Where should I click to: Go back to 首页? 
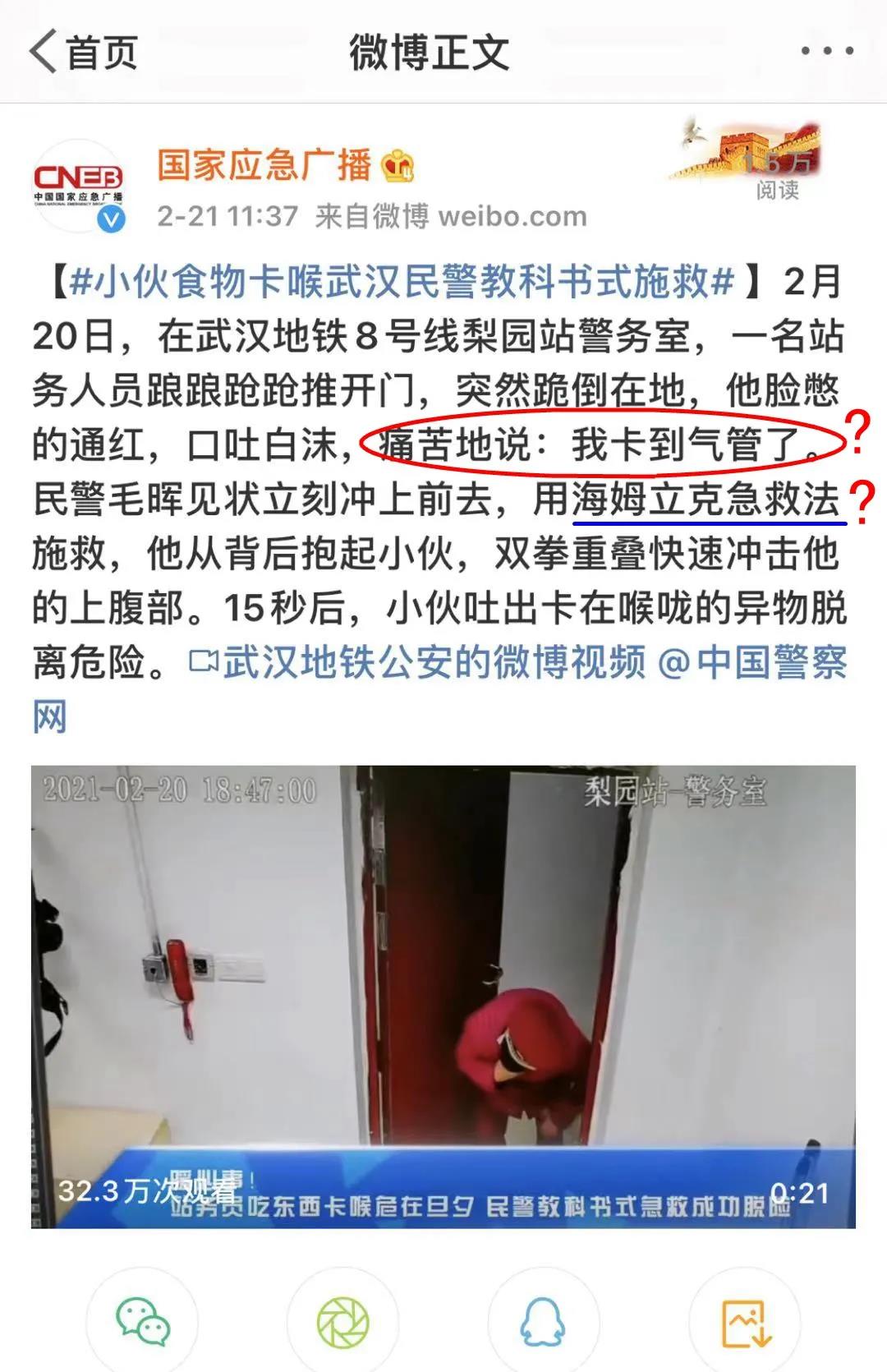click(x=82, y=52)
